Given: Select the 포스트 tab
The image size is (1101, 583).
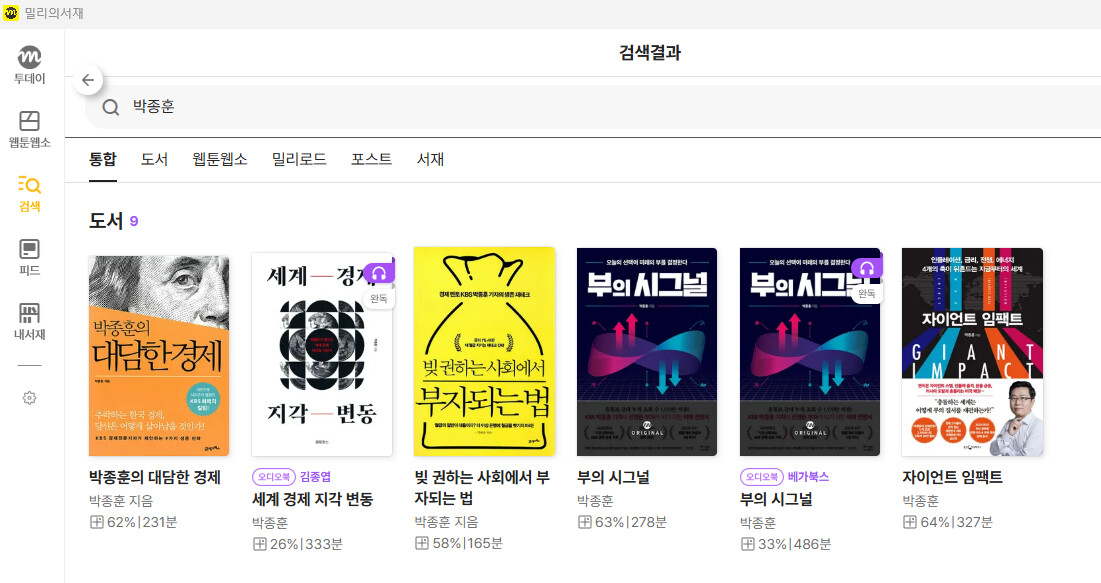Looking at the screenshot, I should (x=371, y=159).
